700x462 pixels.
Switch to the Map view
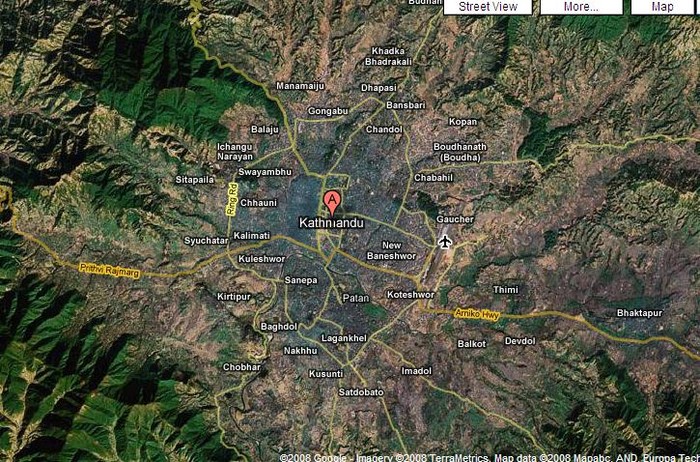pos(663,7)
